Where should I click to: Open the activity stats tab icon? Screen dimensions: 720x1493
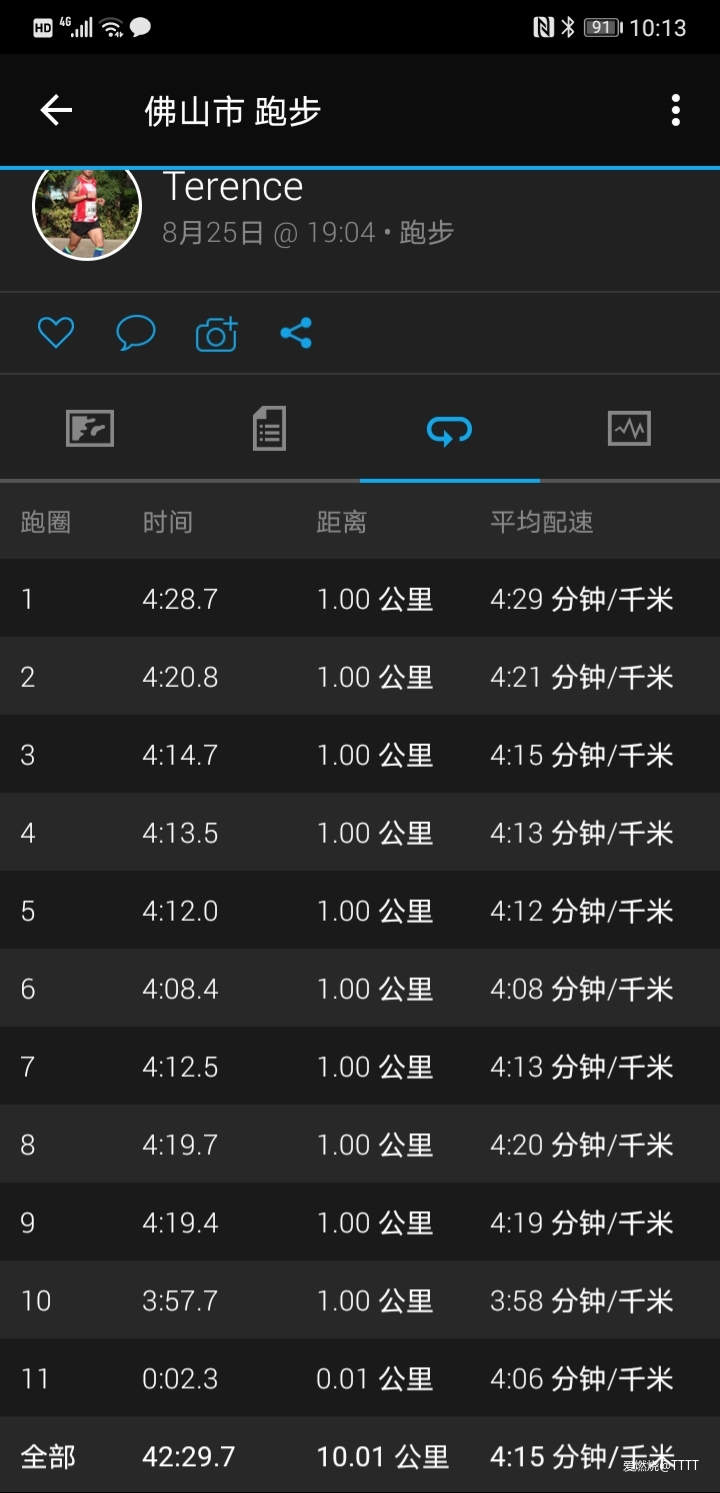pos(89,428)
